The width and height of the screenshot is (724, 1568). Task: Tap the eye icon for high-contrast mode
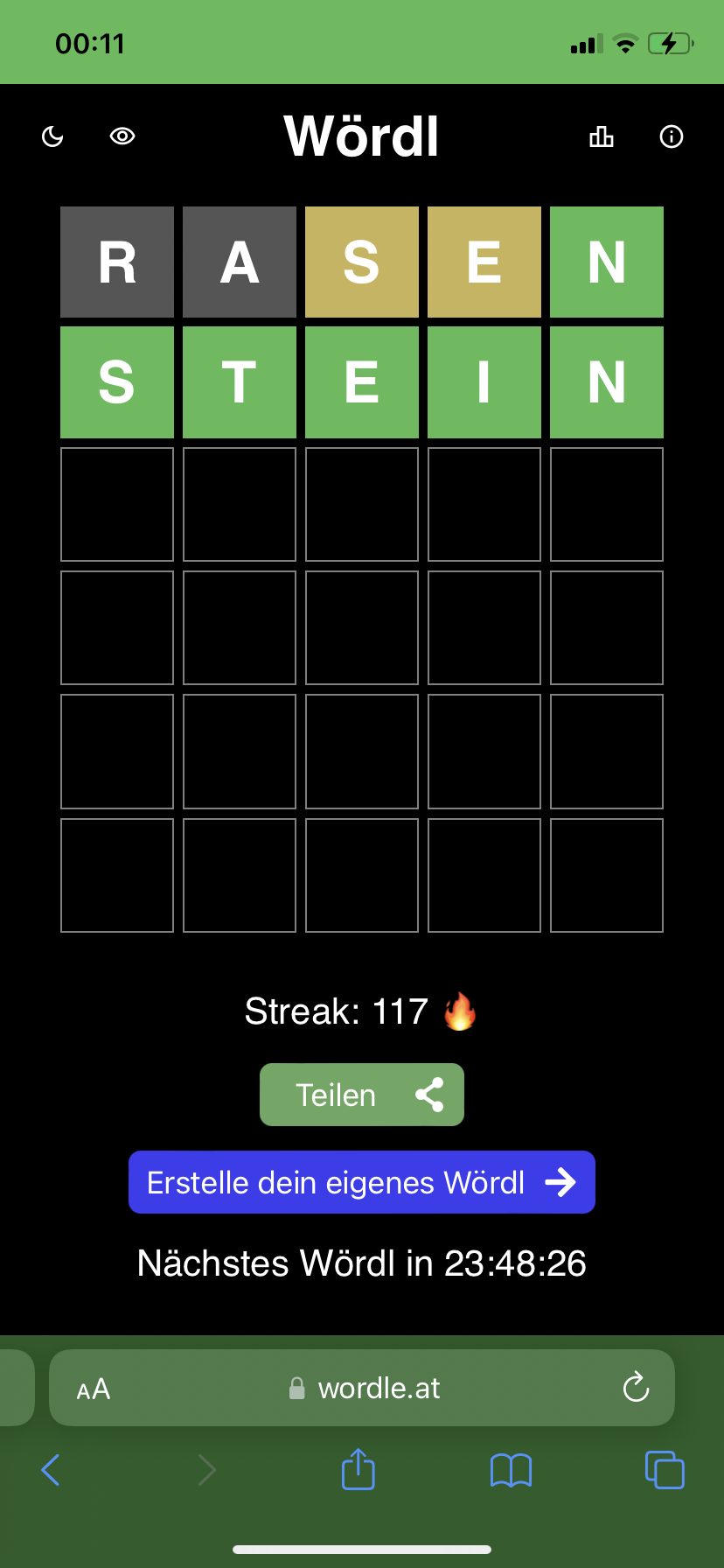click(x=122, y=136)
